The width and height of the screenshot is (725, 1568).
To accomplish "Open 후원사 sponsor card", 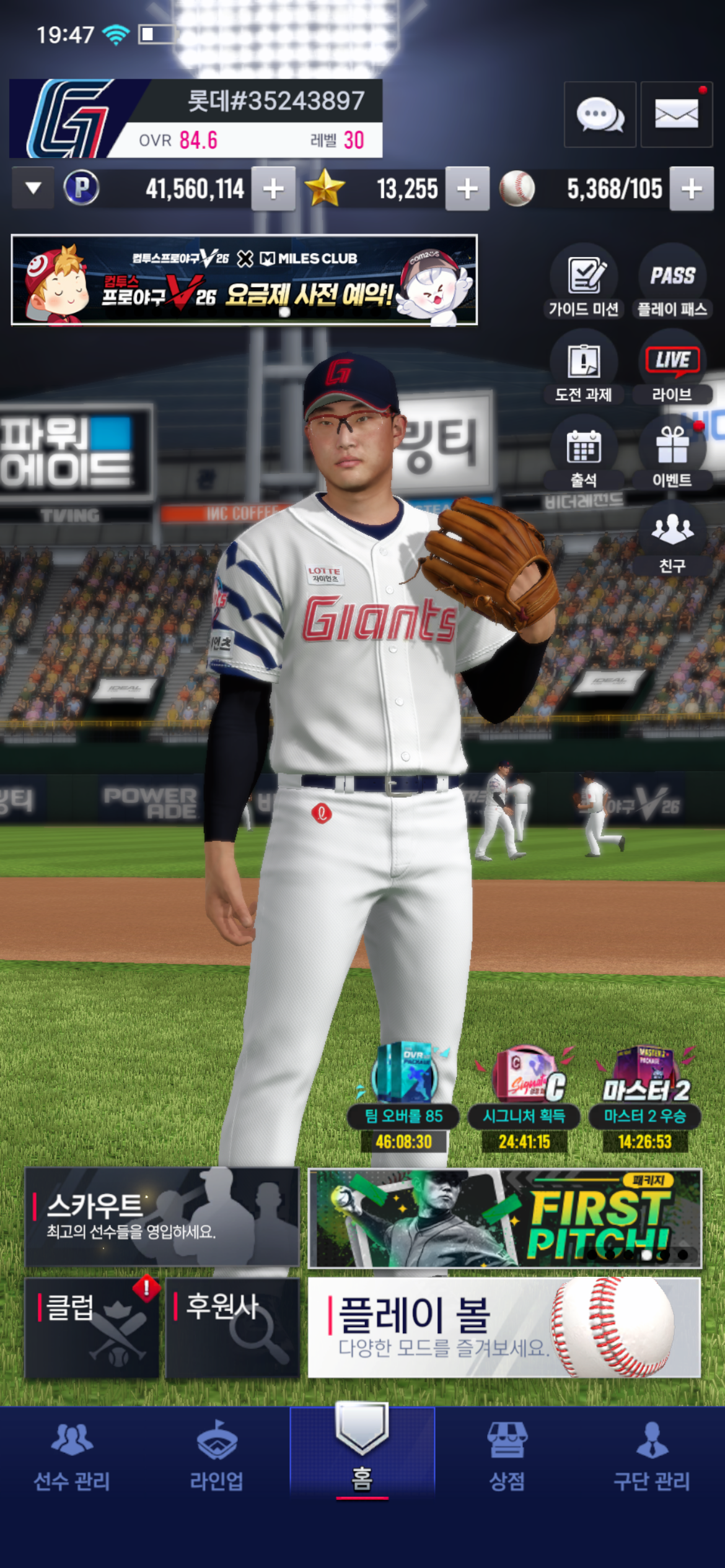I will point(233,1328).
